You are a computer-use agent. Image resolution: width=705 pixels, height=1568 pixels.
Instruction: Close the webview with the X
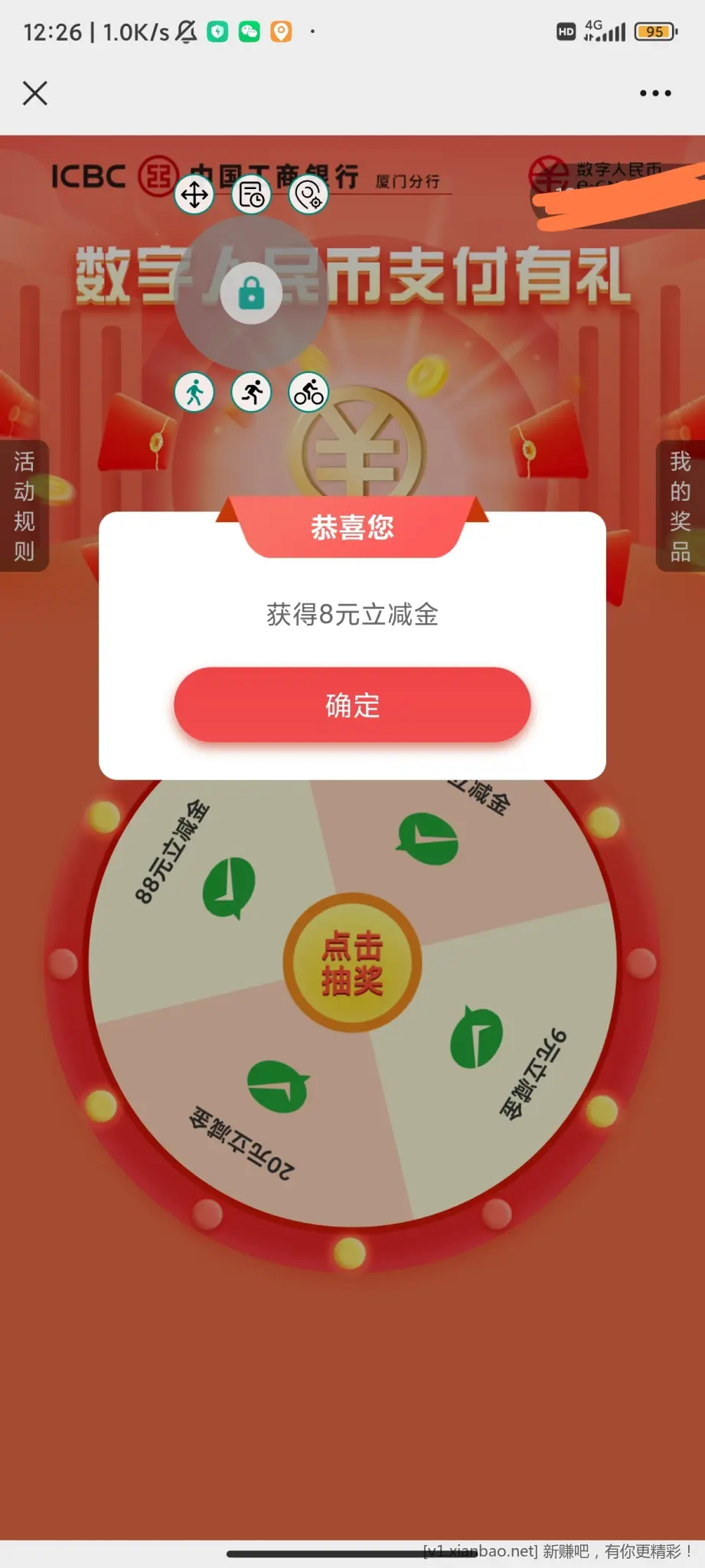point(35,93)
